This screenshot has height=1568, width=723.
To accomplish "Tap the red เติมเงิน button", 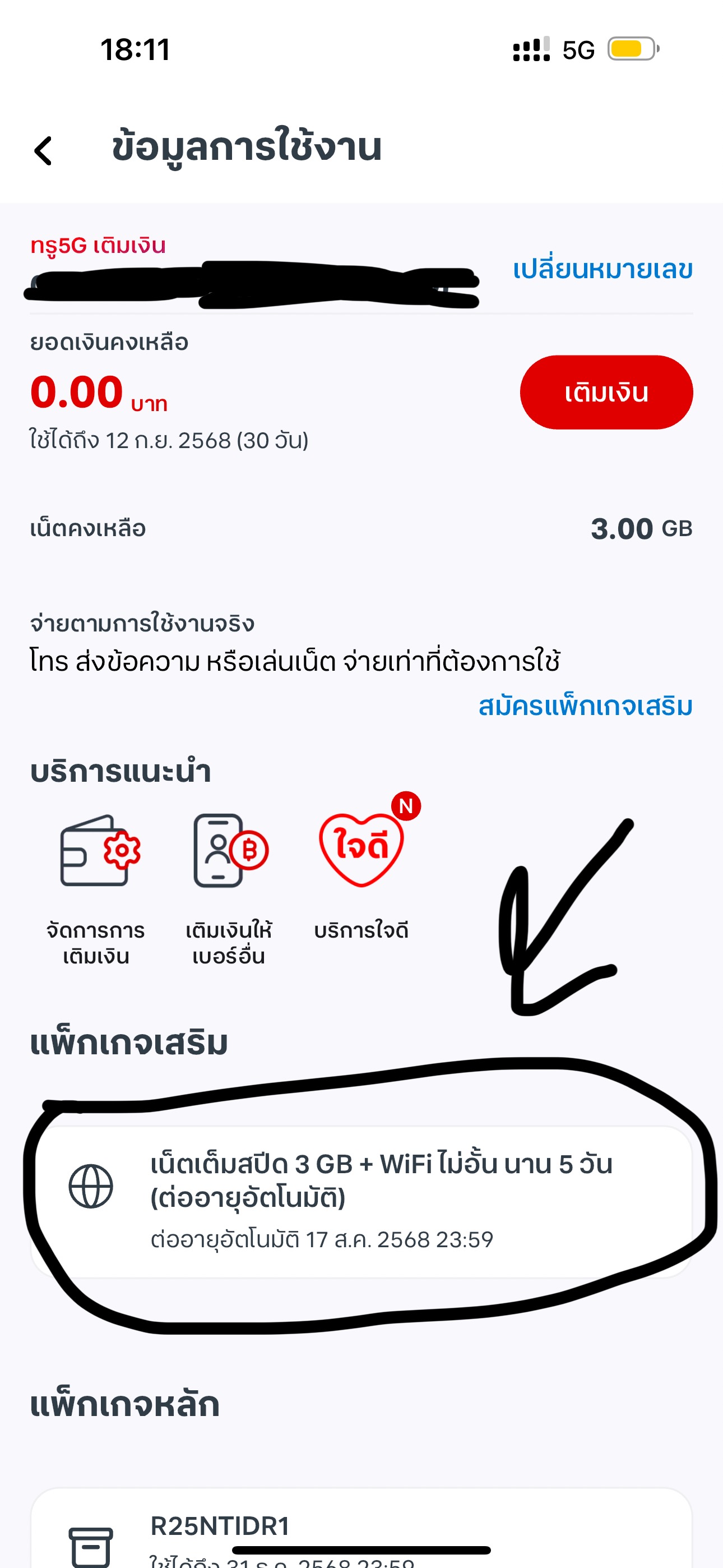I will click(606, 392).
